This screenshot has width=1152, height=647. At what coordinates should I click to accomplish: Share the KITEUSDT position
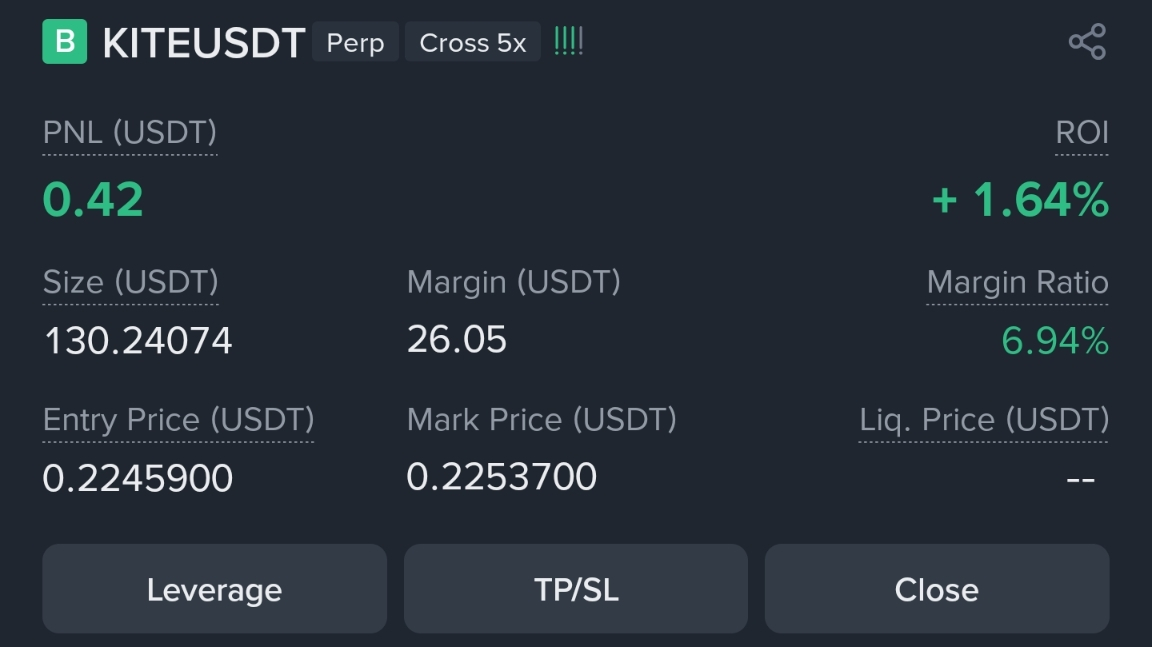point(1087,42)
